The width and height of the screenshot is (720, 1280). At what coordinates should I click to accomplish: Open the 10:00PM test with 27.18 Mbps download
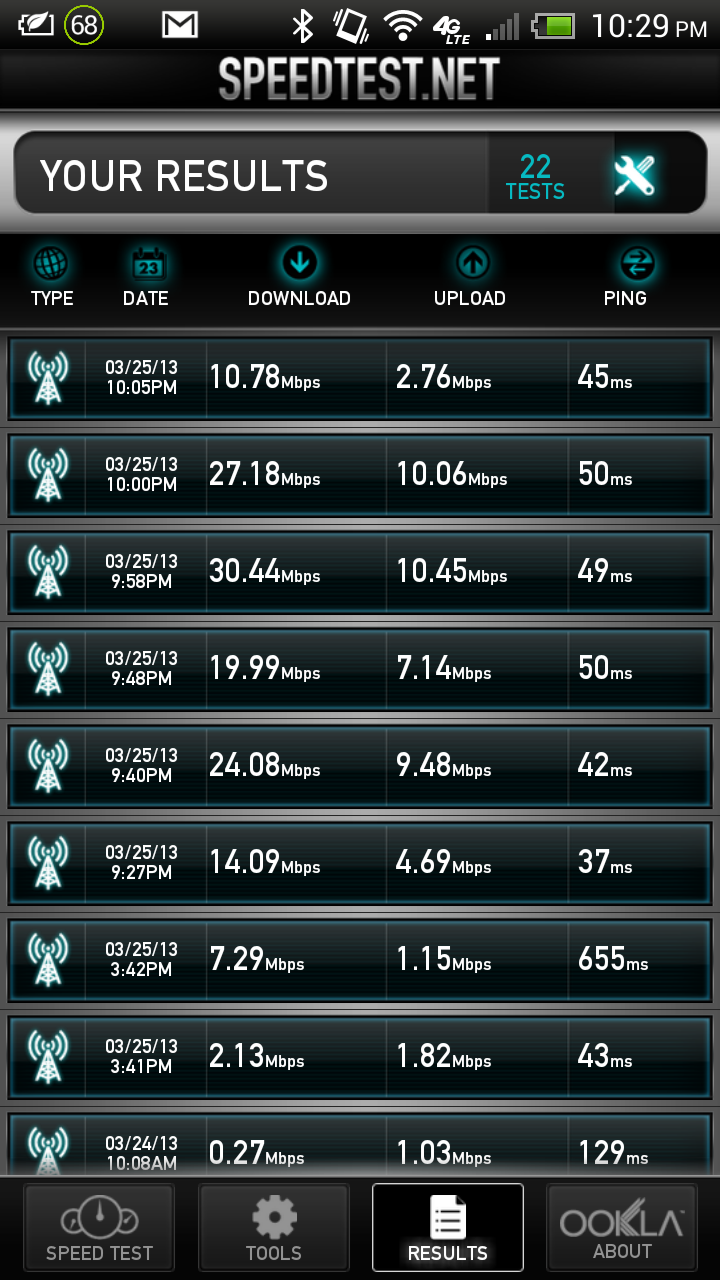[360, 475]
